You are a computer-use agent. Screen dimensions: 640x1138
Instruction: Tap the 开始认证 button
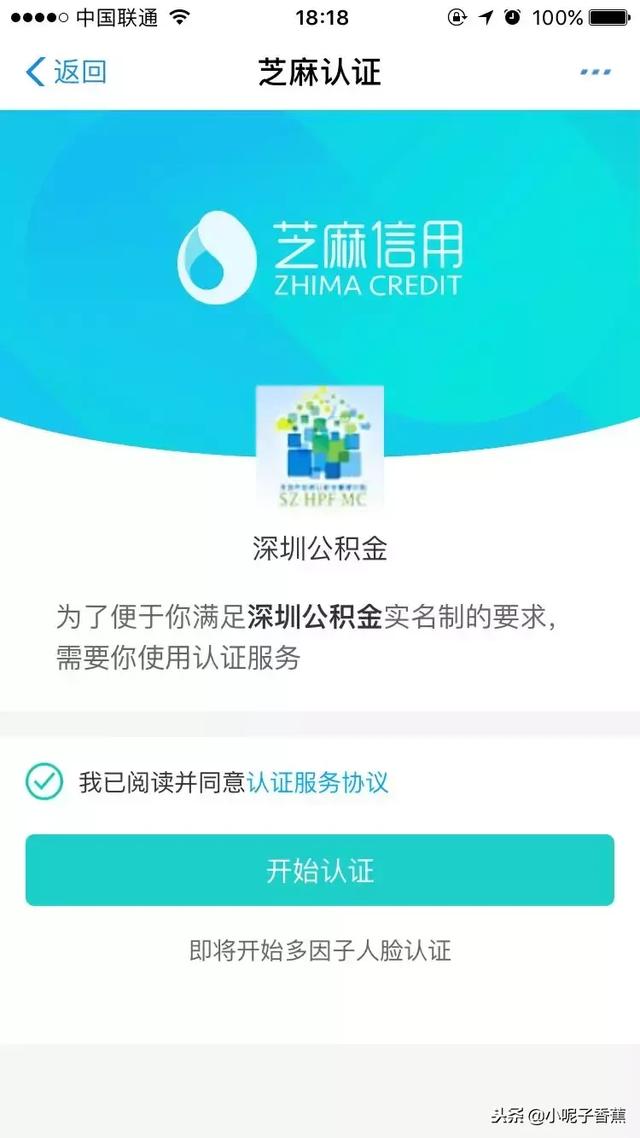(x=320, y=870)
